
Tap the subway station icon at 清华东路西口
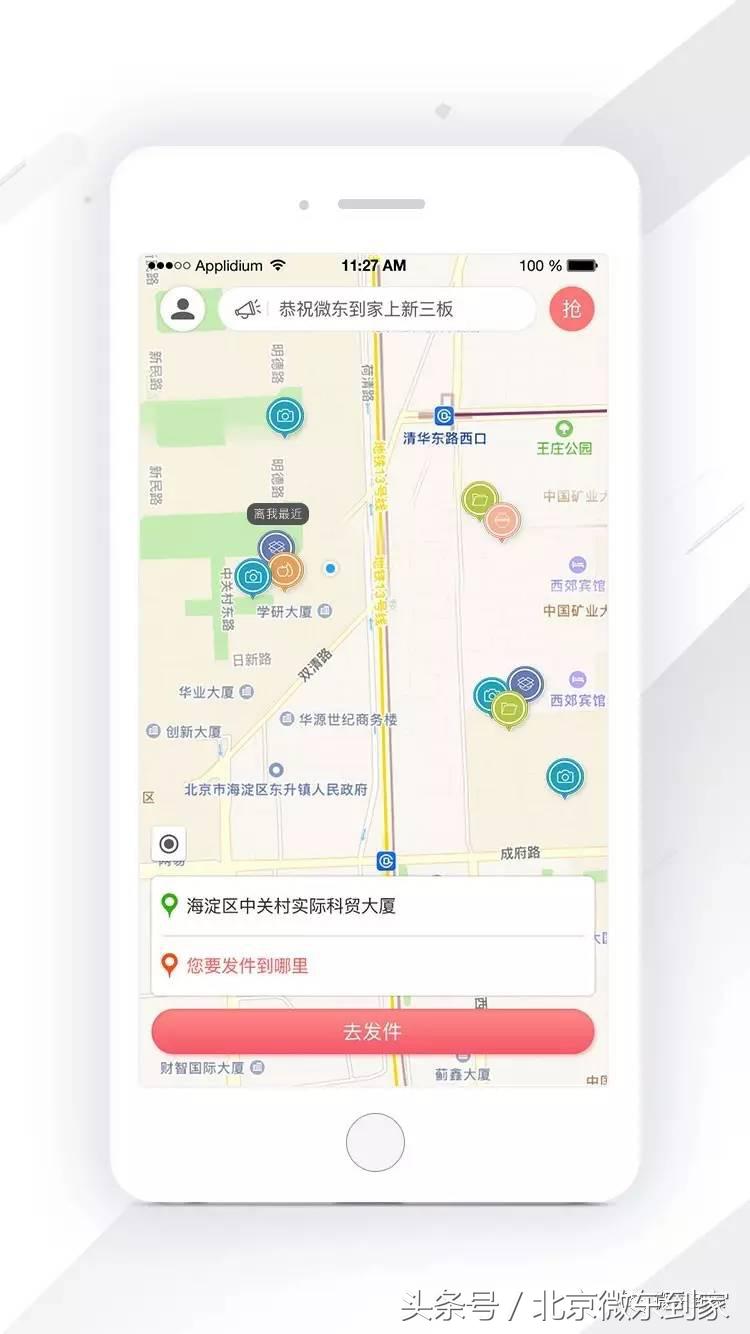(444, 417)
